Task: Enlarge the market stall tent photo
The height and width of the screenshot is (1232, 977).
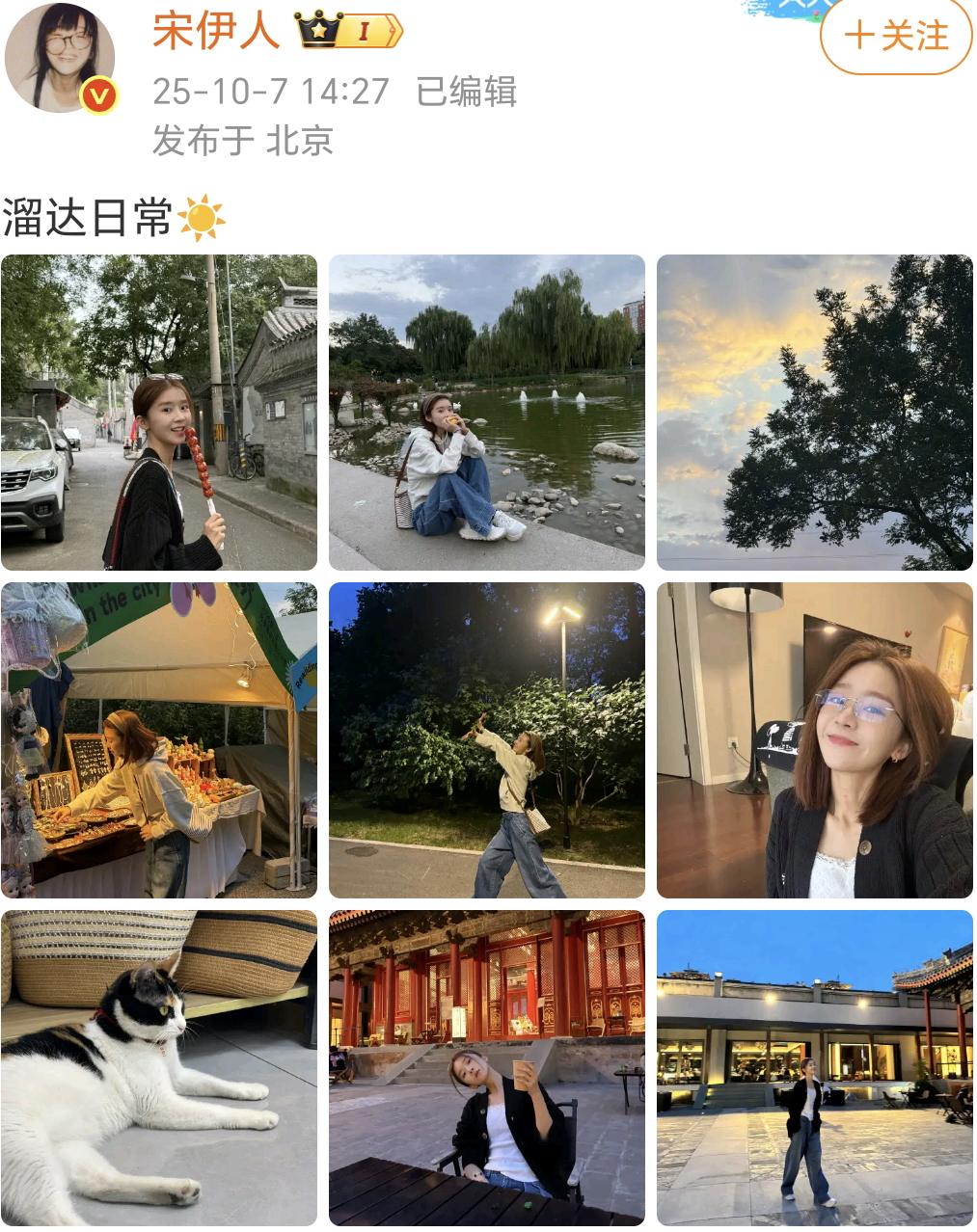Action: coord(159,740)
